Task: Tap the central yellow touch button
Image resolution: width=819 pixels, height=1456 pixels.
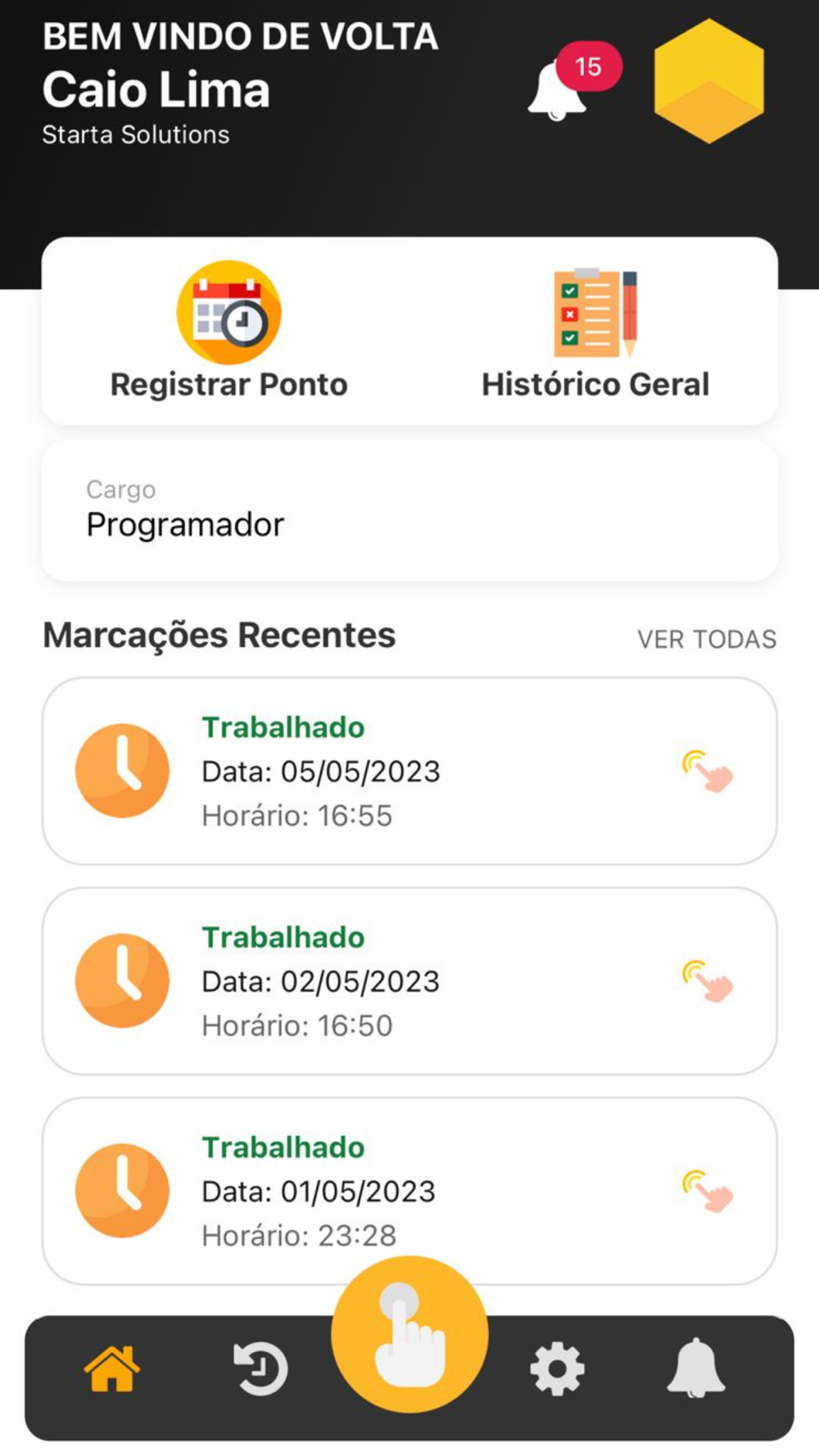Action: (409, 1334)
